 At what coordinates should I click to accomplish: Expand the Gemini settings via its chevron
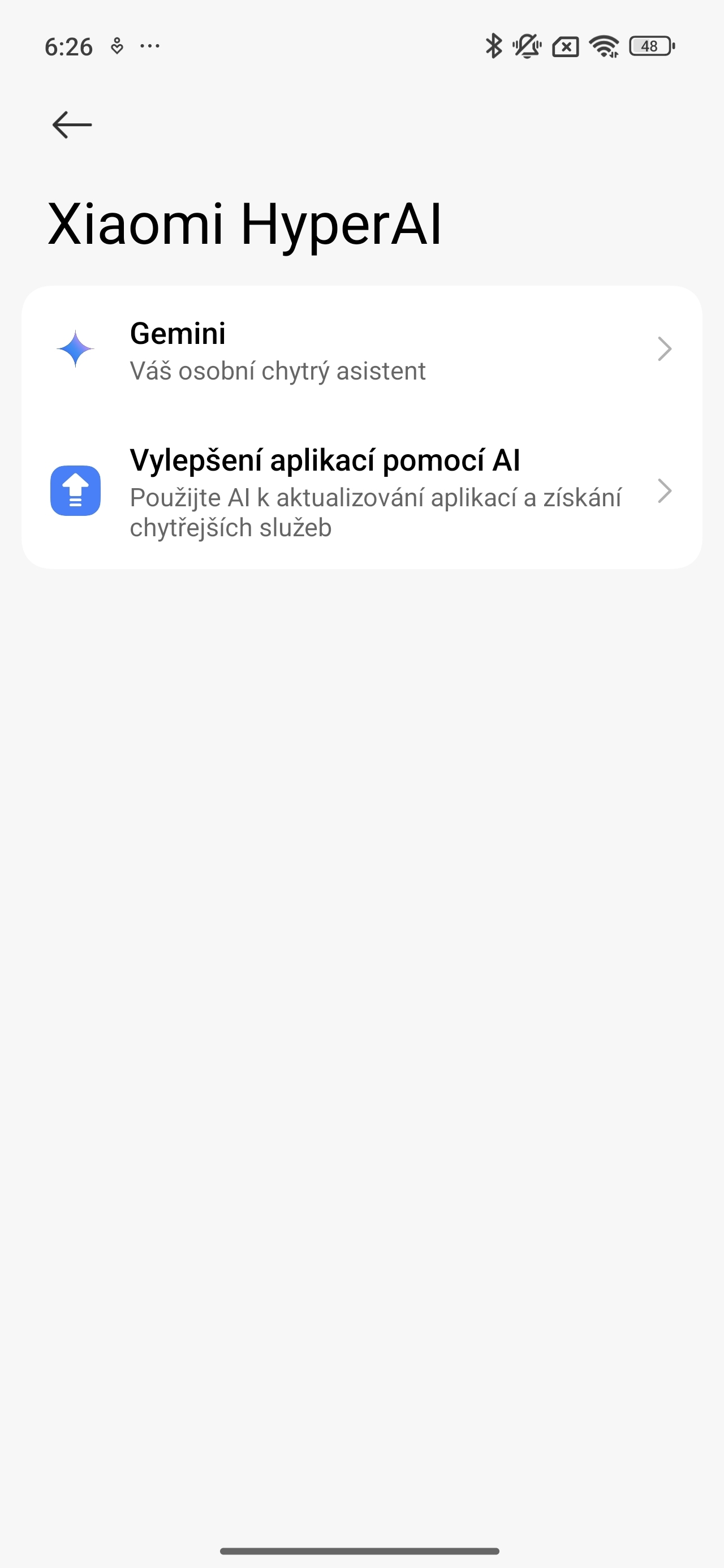pos(665,349)
